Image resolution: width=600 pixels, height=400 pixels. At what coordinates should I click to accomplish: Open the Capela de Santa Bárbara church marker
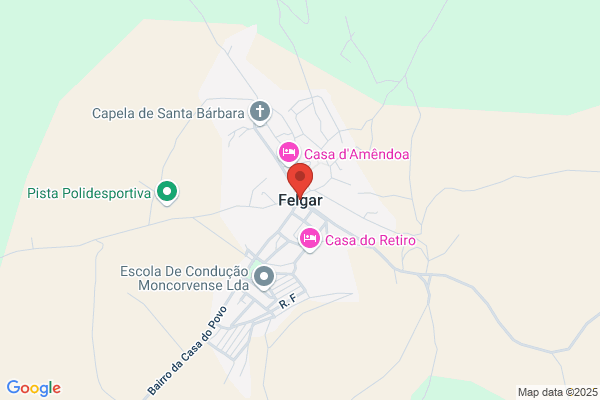260,113
